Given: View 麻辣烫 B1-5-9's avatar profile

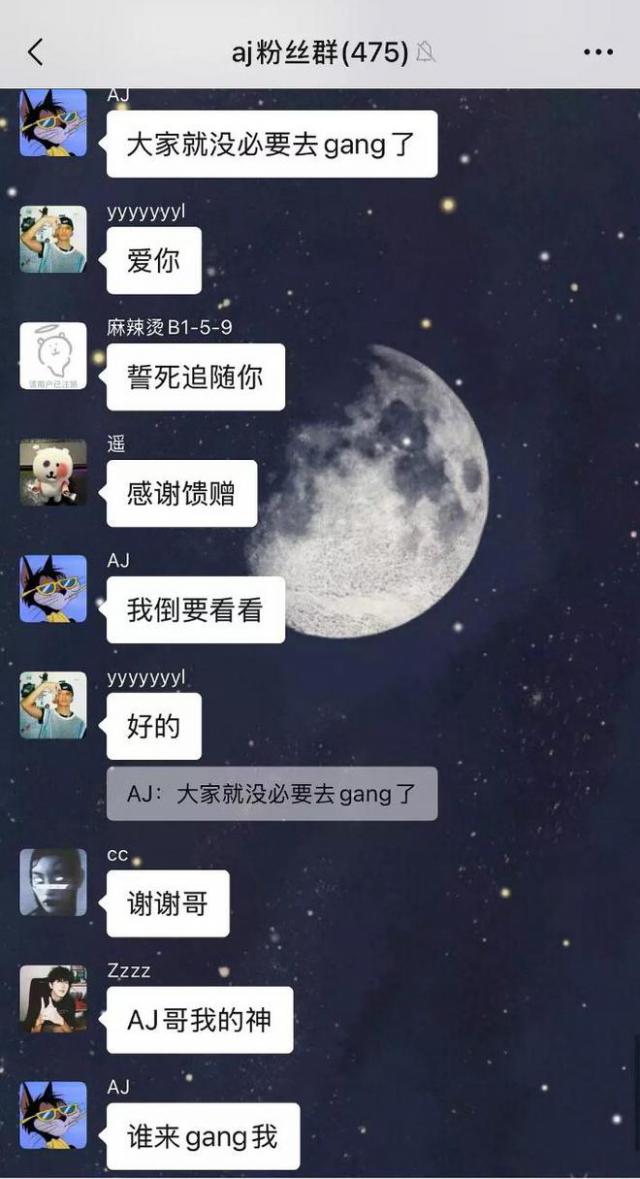Looking at the screenshot, I should pyautogui.click(x=53, y=356).
